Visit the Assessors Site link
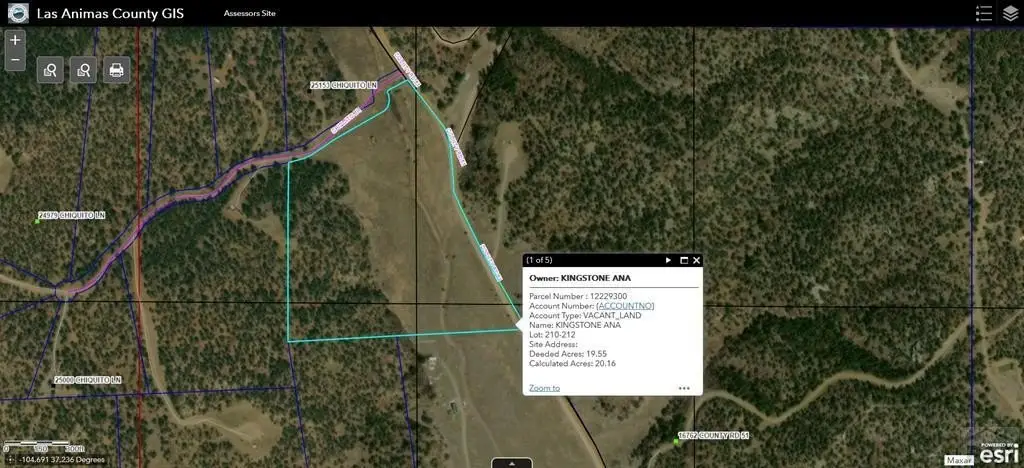The width and height of the screenshot is (1024, 468). pos(249,13)
